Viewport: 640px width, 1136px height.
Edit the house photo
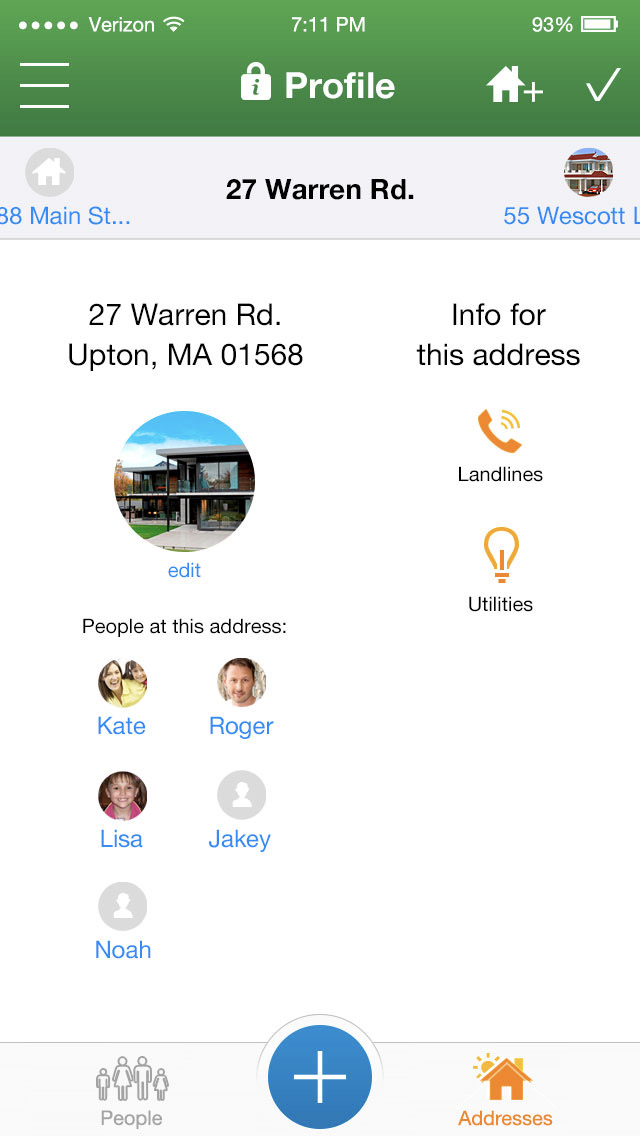point(184,570)
